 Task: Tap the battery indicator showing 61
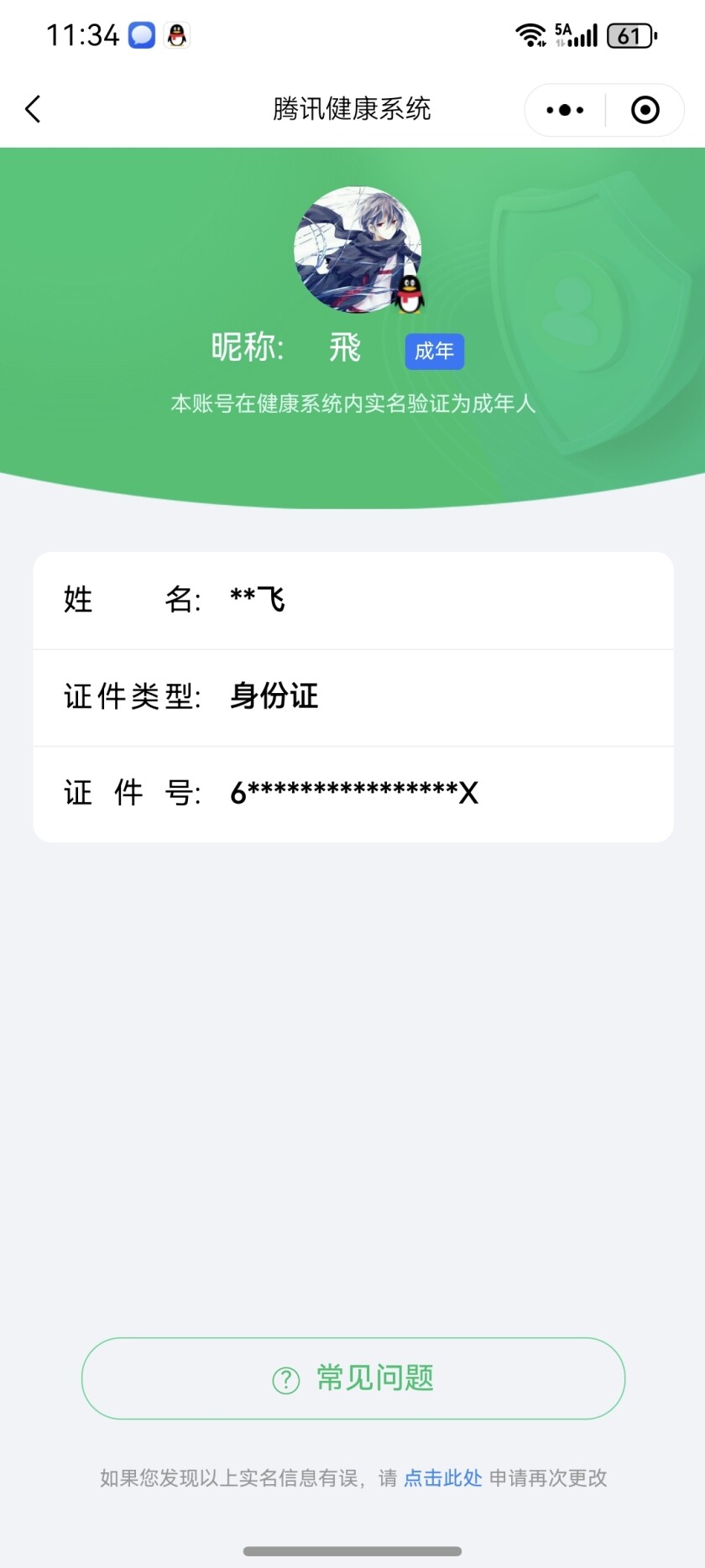tap(631, 35)
